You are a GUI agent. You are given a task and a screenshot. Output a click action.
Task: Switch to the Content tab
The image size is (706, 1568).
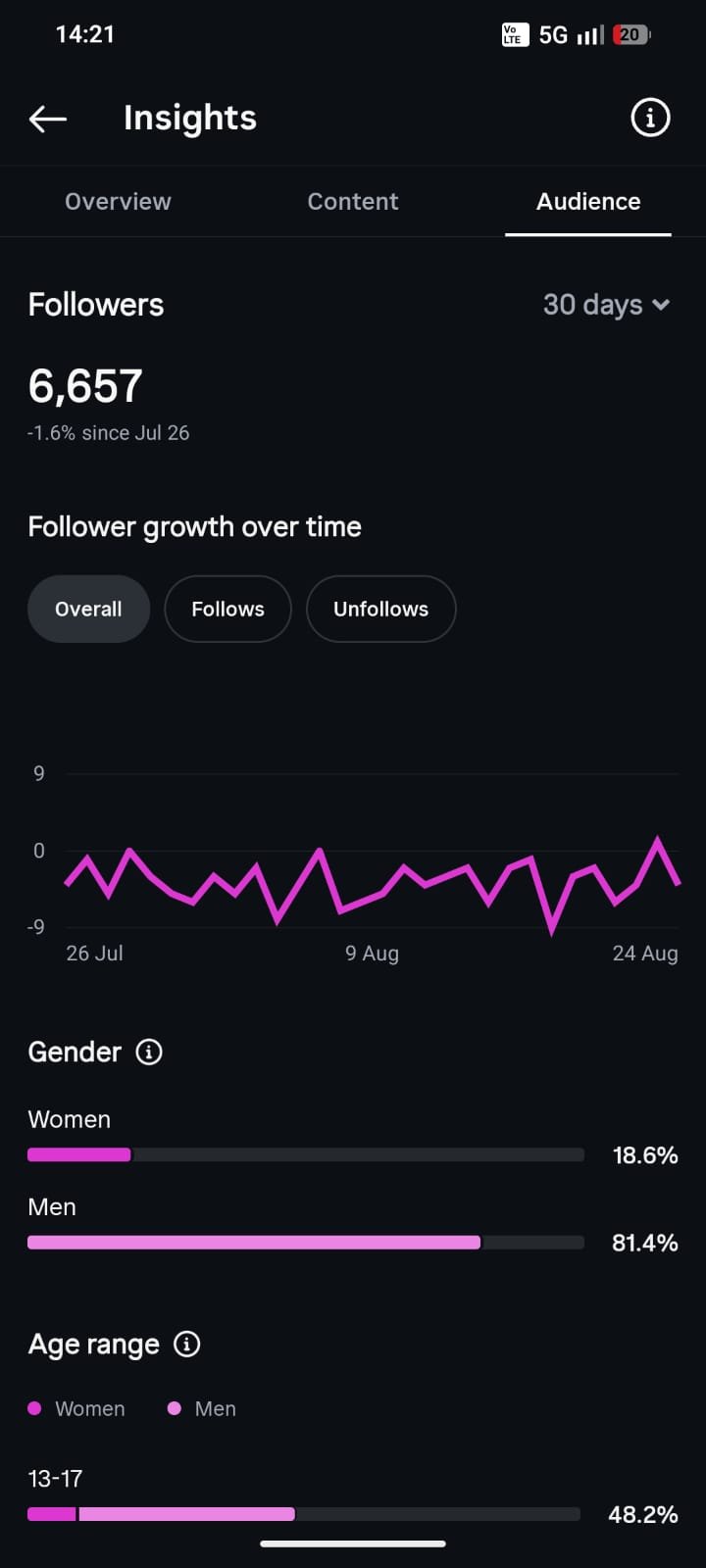click(x=353, y=201)
